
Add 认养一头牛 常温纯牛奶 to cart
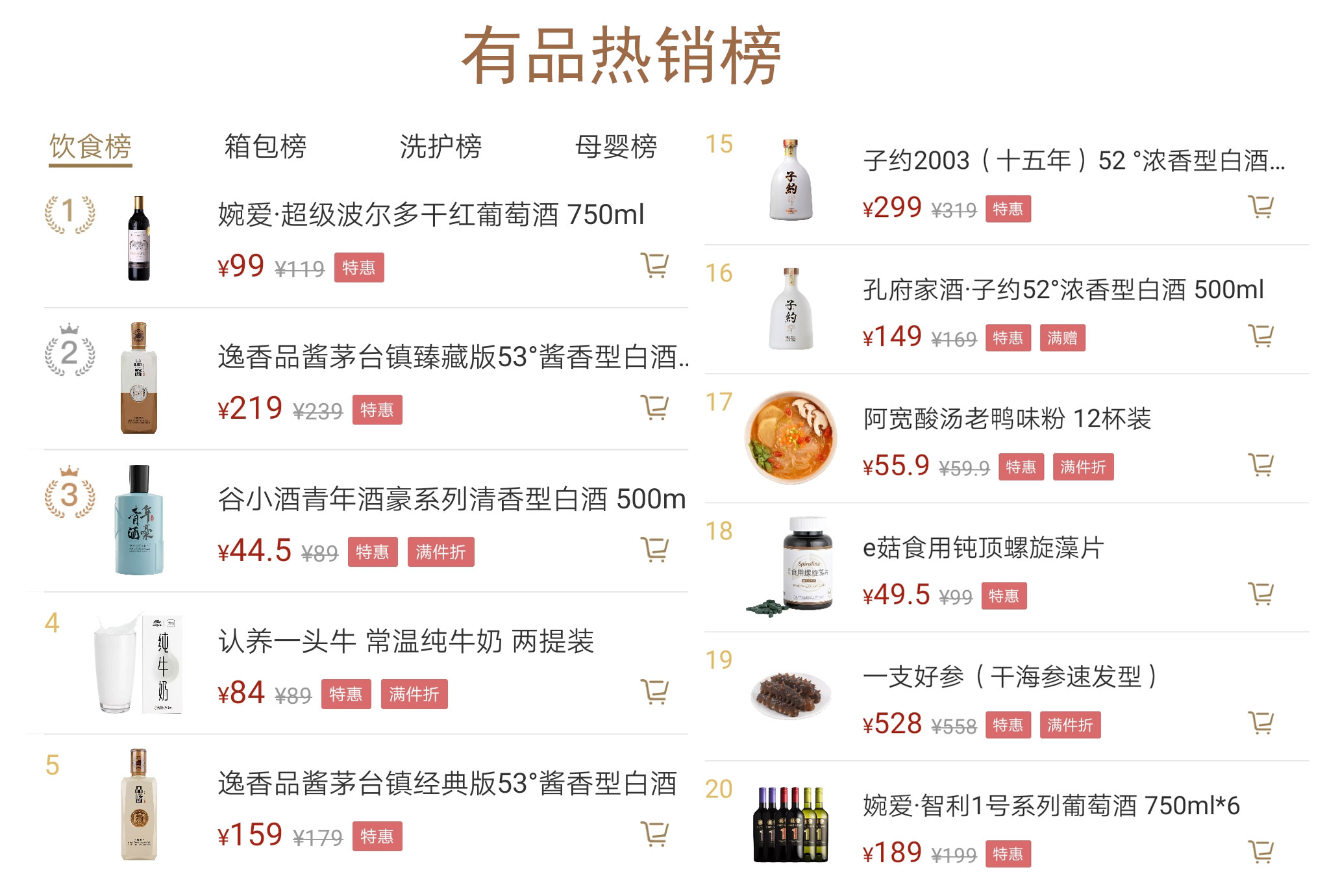654,692
